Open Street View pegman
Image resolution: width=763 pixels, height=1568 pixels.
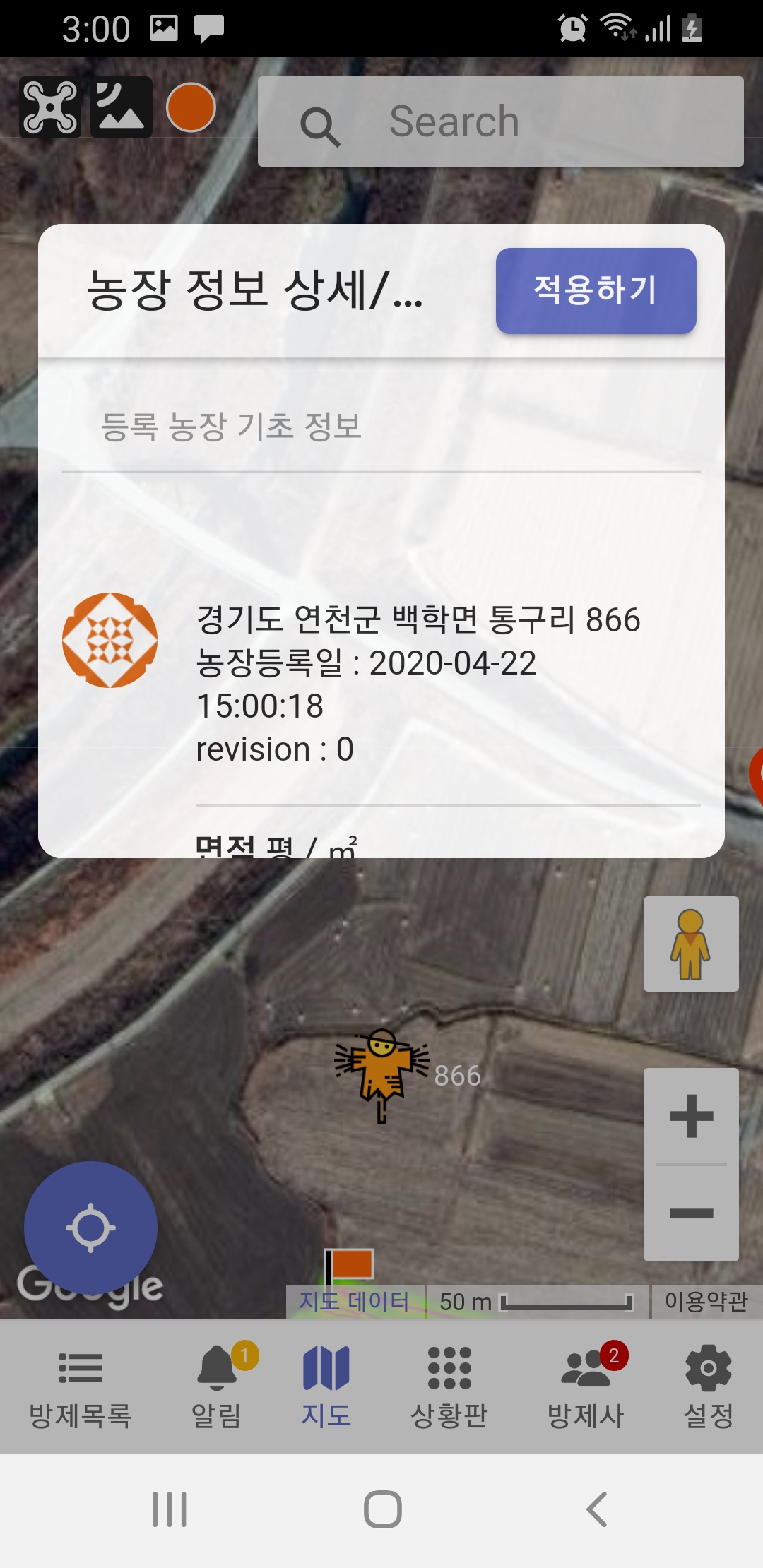tap(691, 944)
